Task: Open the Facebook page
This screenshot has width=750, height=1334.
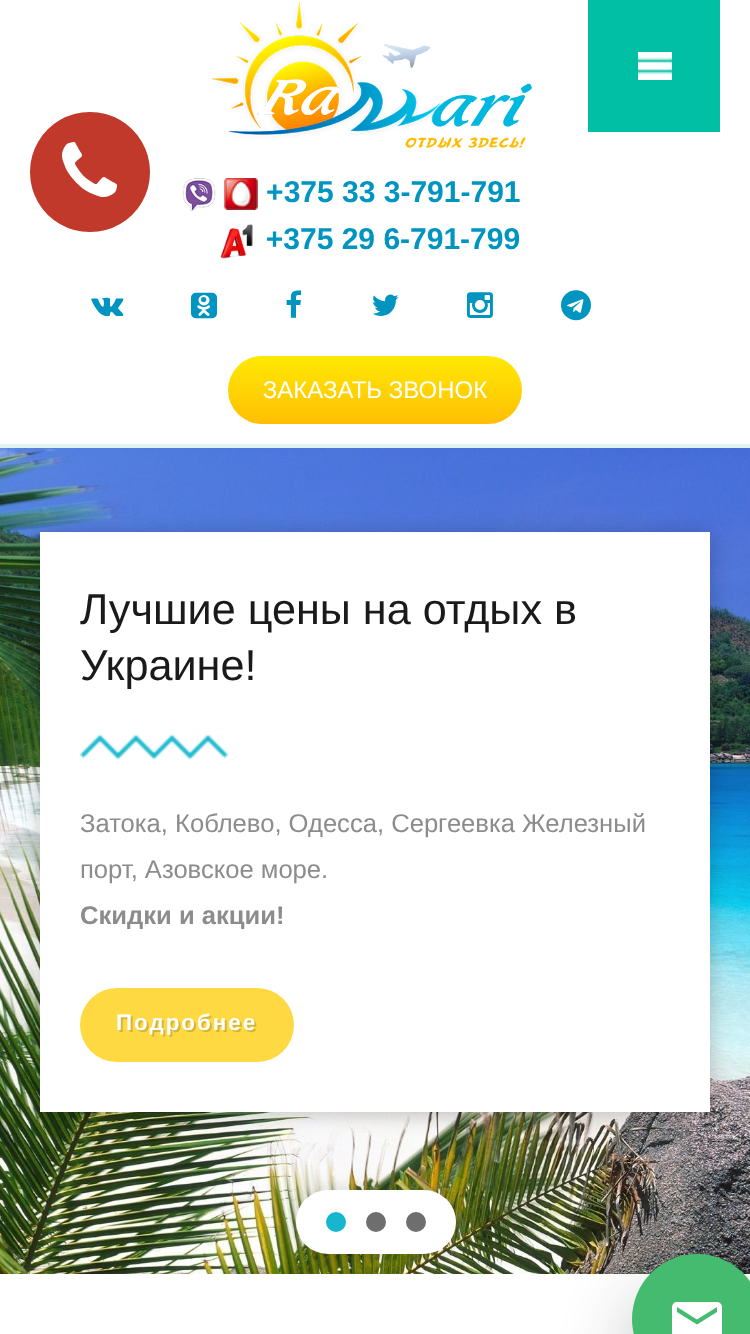Action: coord(293,305)
